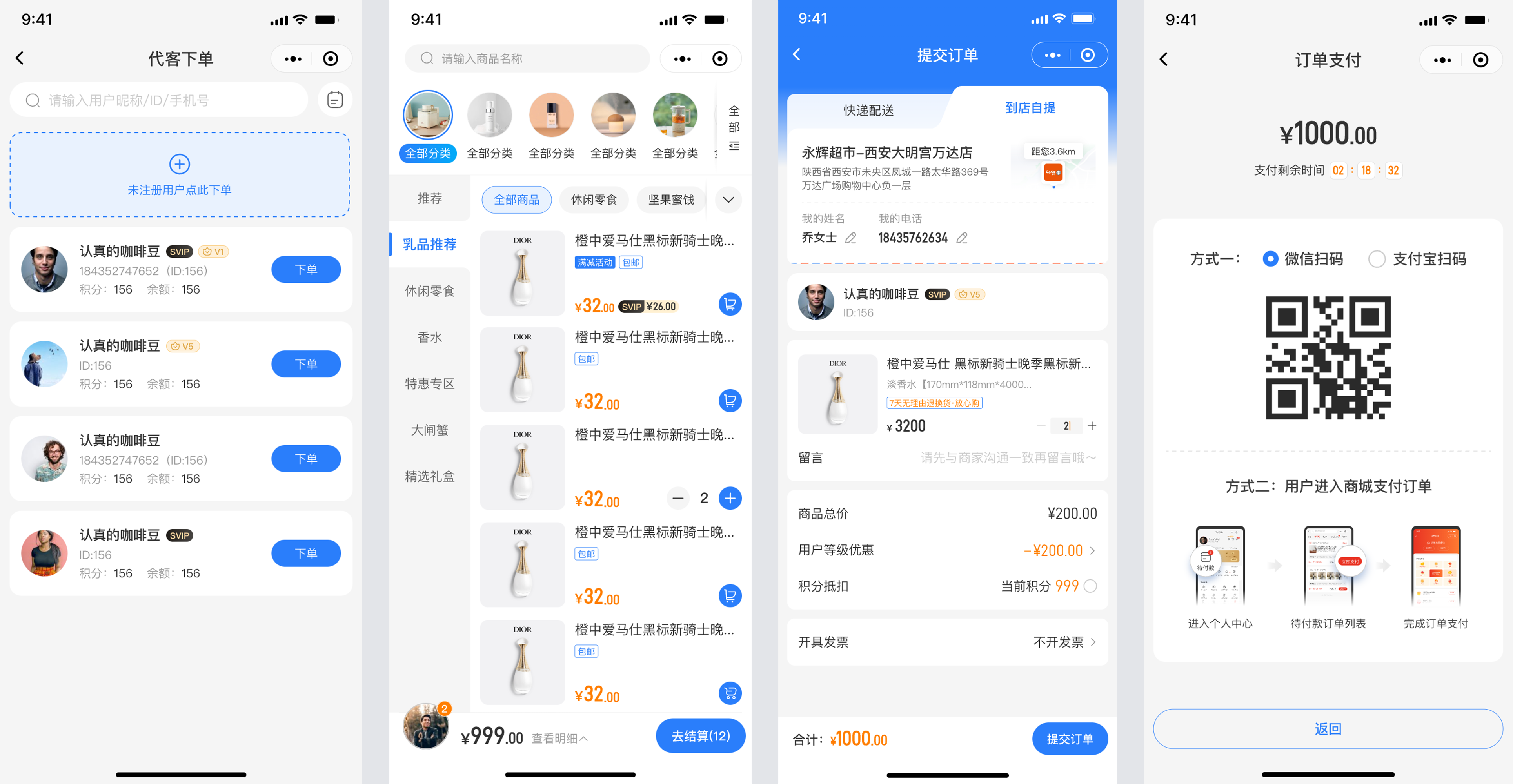Go back from the 代客下单 page
This screenshot has width=1513, height=784.
20,58
